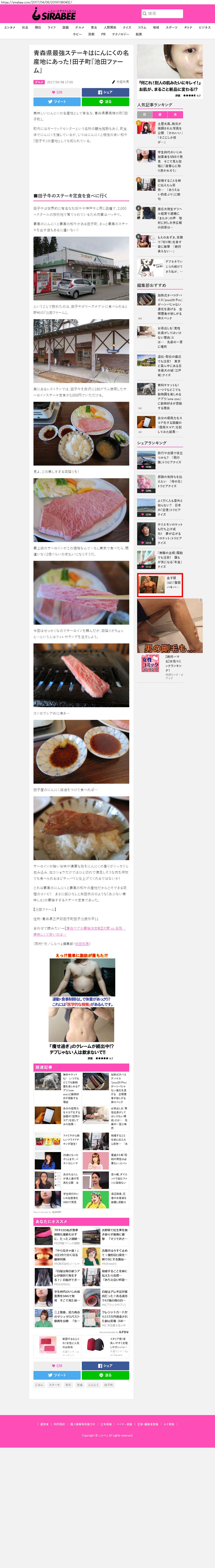Open the エンタメ section in the top menu
Screen dimensions: 215x1568
pos(10,27)
